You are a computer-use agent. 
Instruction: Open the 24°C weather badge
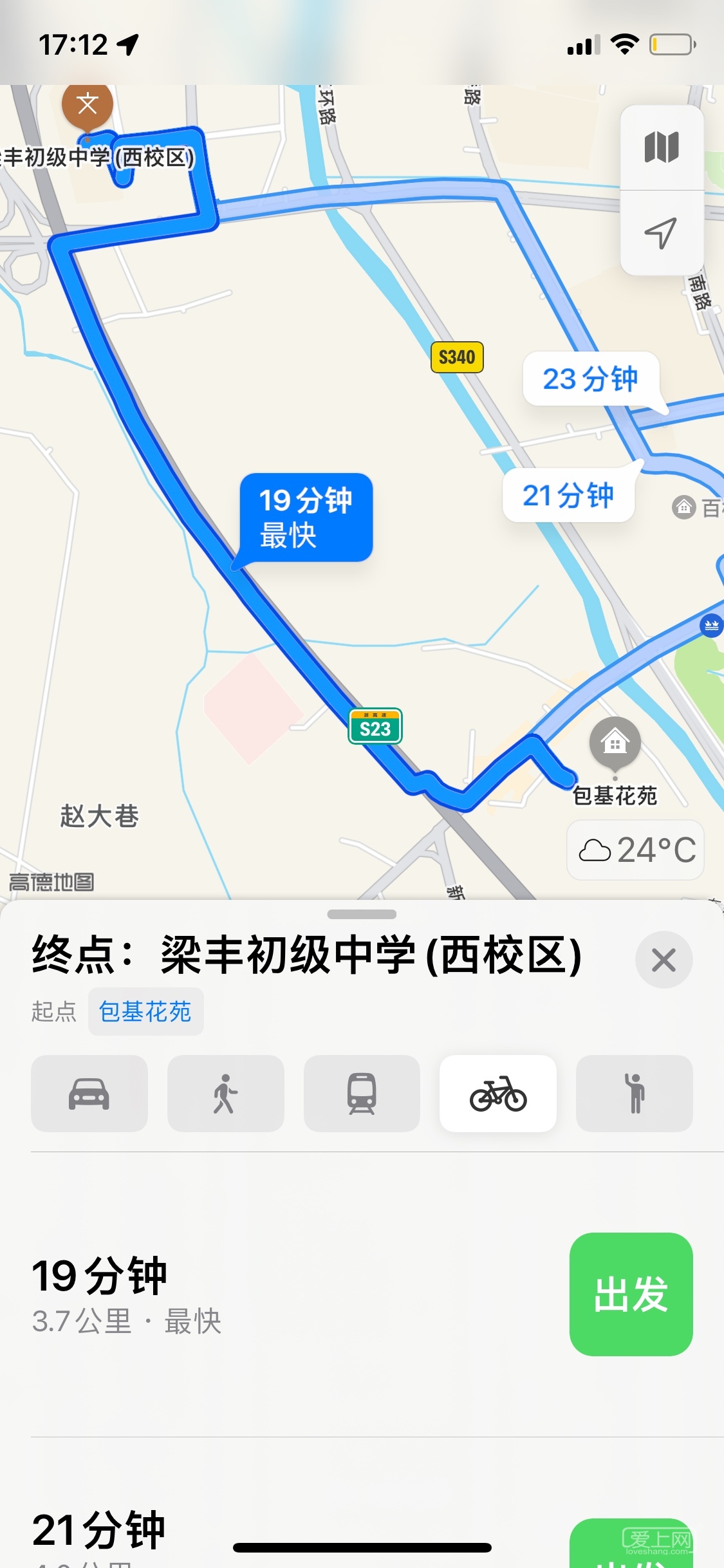[x=636, y=850]
